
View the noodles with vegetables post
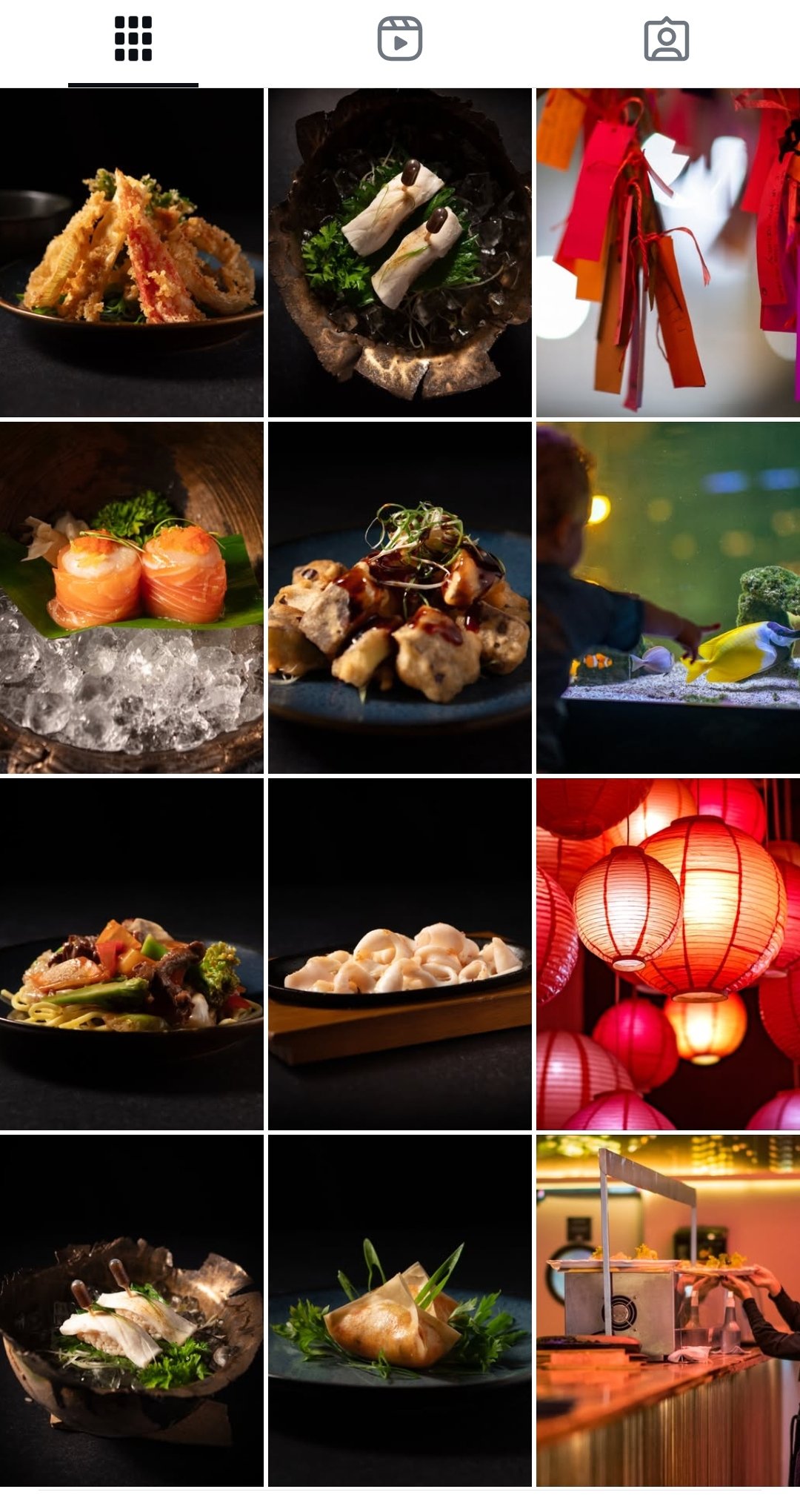tap(132, 953)
